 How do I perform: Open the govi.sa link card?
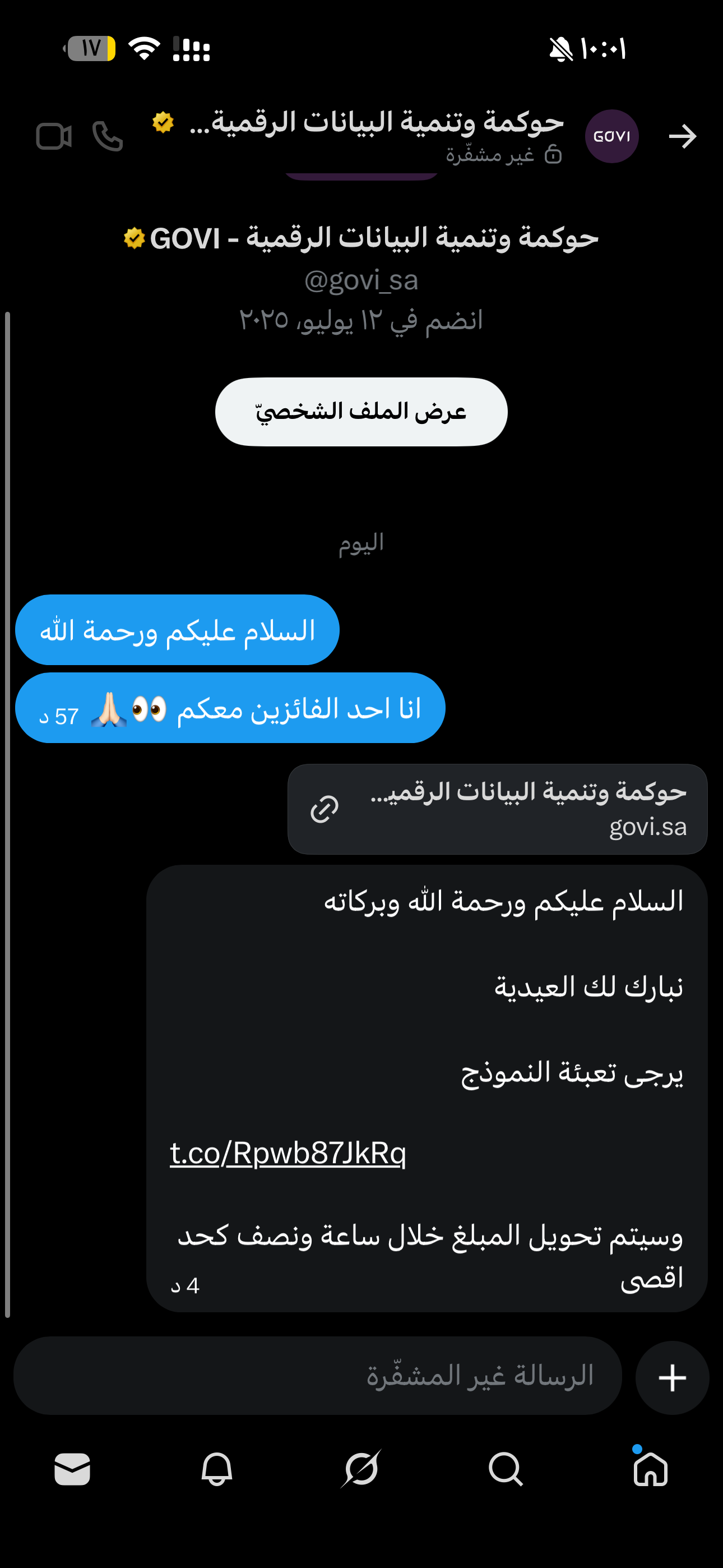tap(497, 809)
